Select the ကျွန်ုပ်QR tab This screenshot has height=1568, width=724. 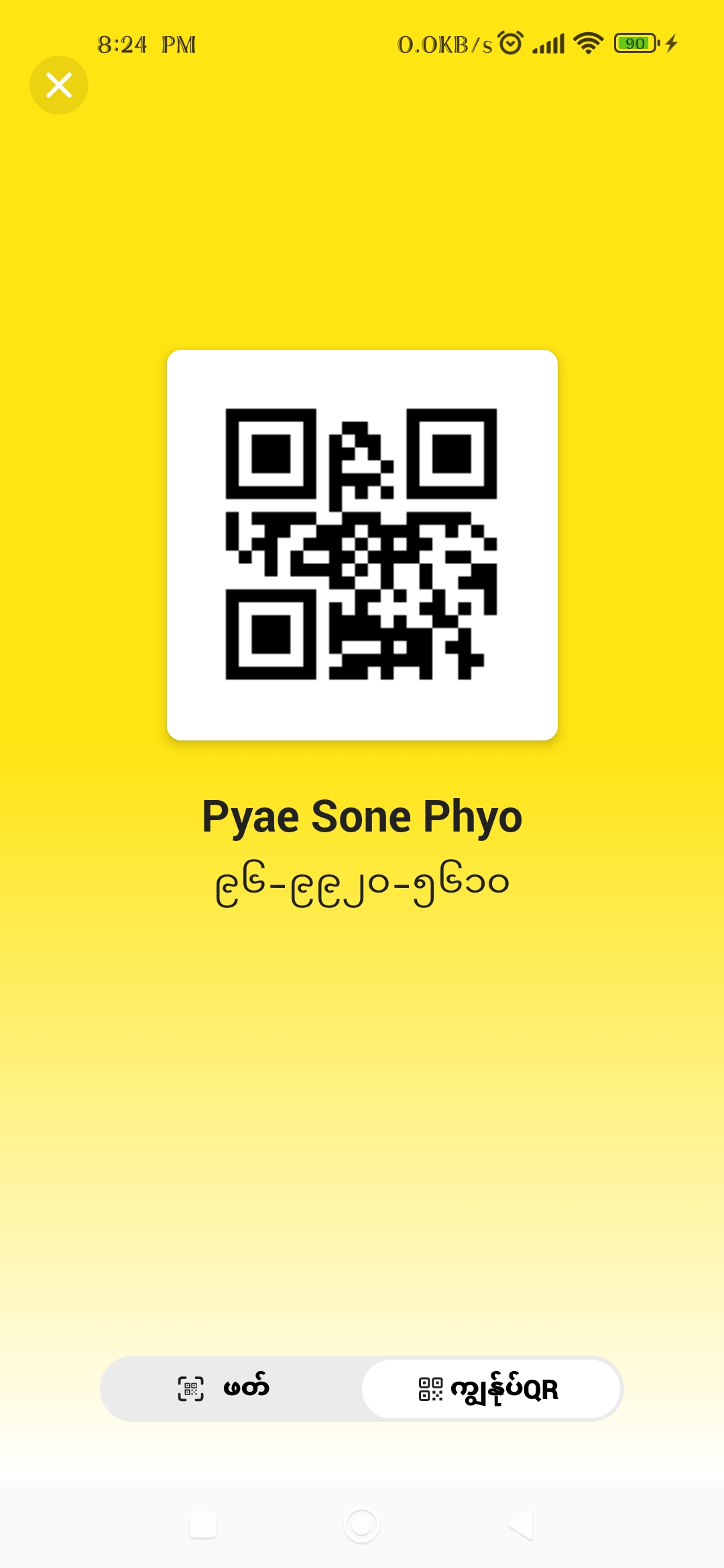tap(490, 1388)
